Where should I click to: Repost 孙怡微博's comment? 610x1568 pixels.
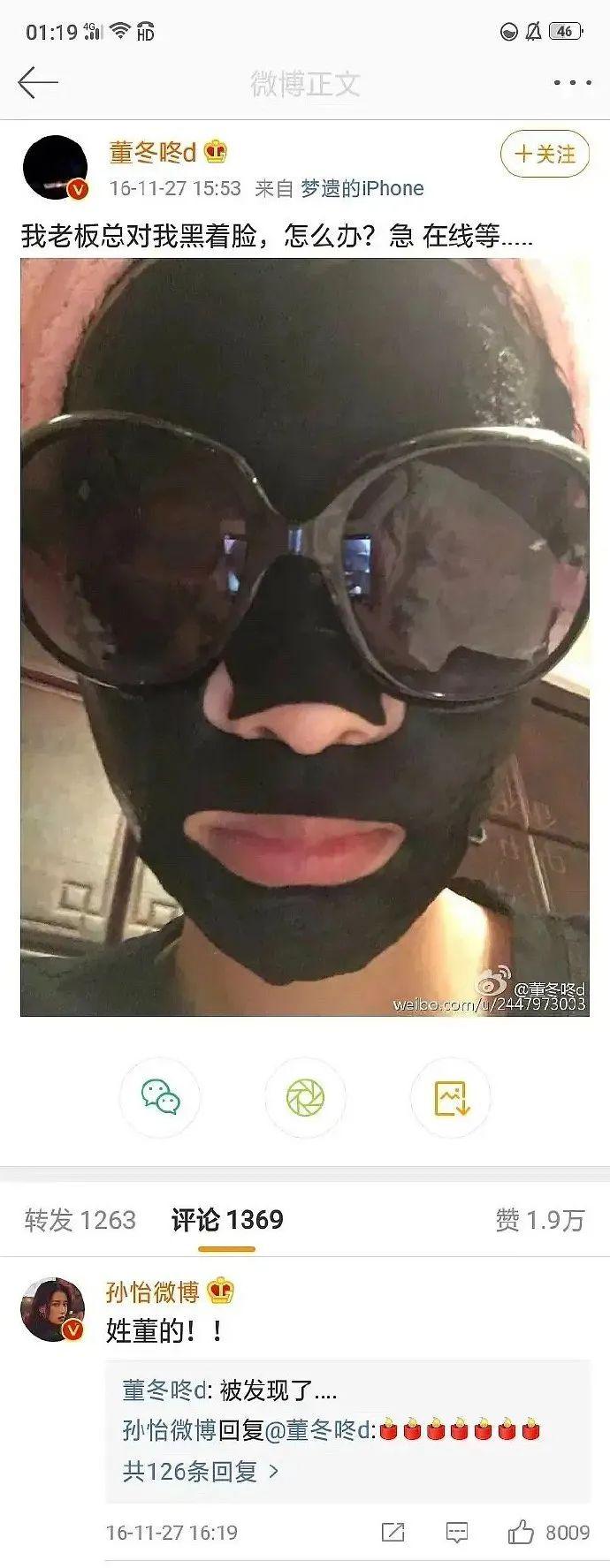(393, 1533)
